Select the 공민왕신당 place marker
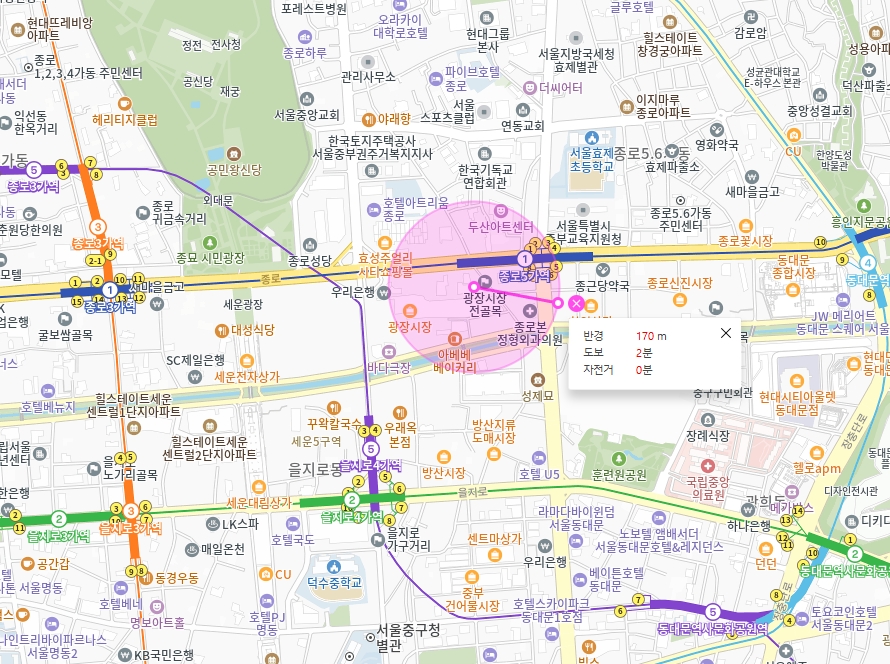This screenshot has width=890, height=664. 233,153
